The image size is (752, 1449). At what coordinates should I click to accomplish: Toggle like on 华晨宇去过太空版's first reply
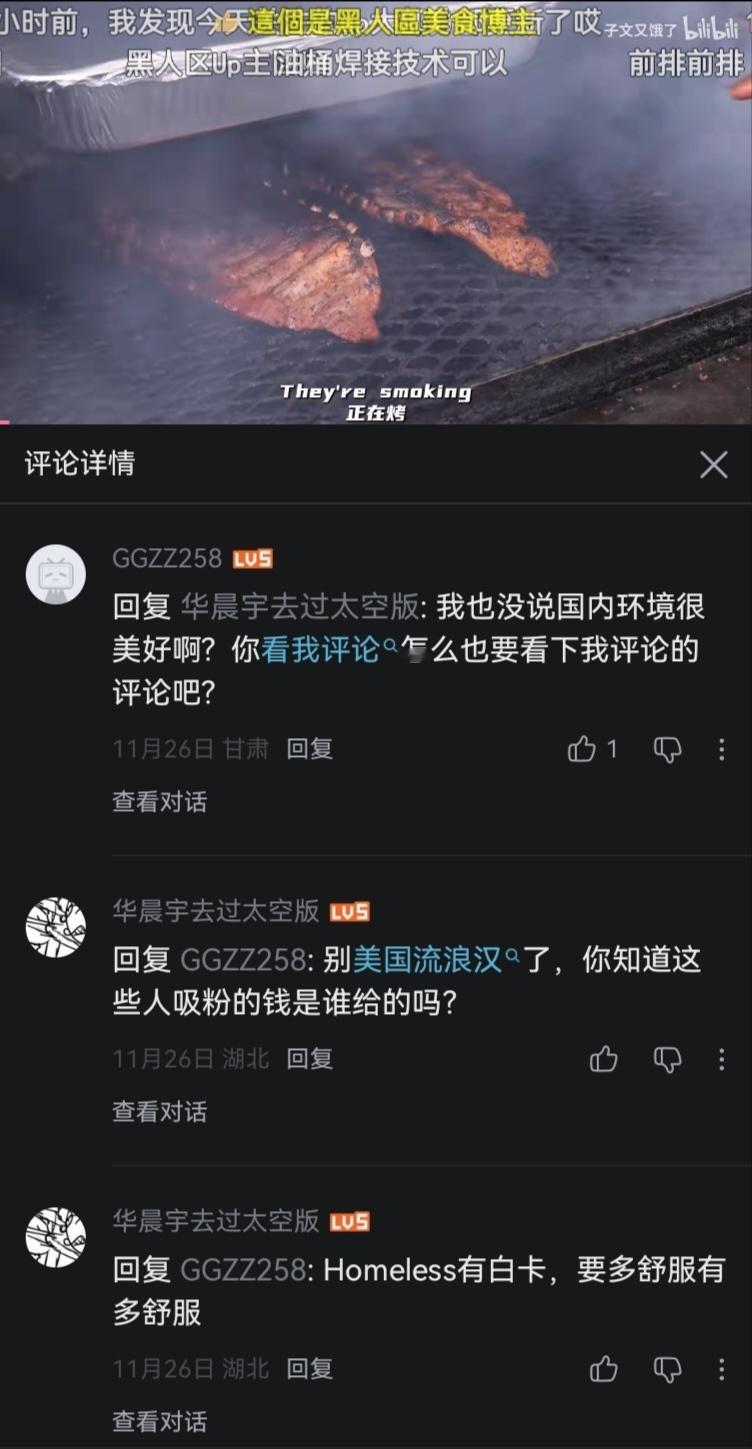(x=604, y=1058)
